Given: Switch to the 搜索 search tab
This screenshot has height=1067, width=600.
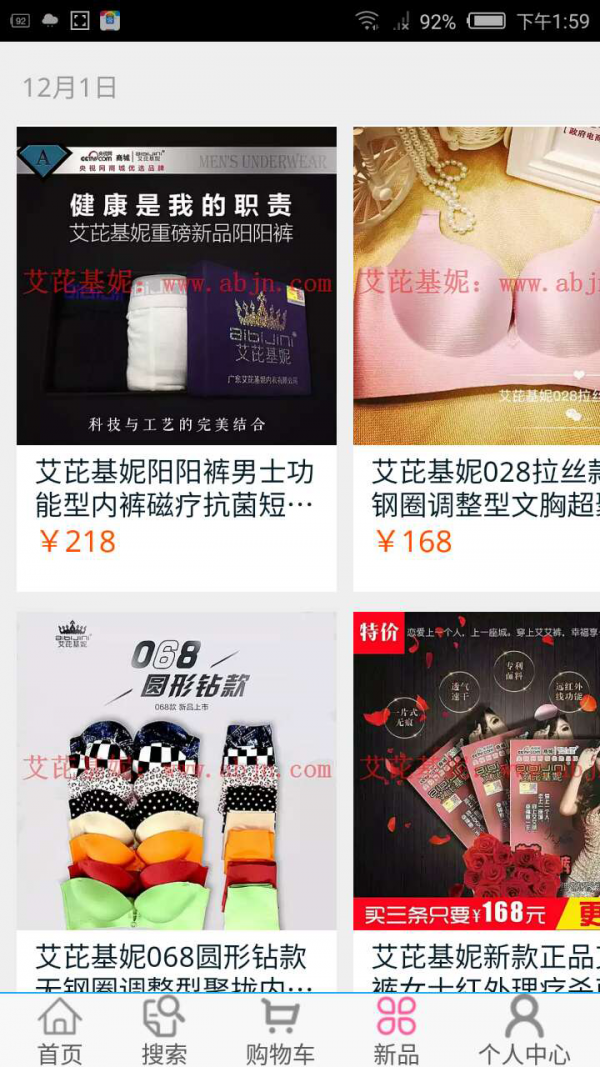Looking at the screenshot, I should [x=164, y=1030].
